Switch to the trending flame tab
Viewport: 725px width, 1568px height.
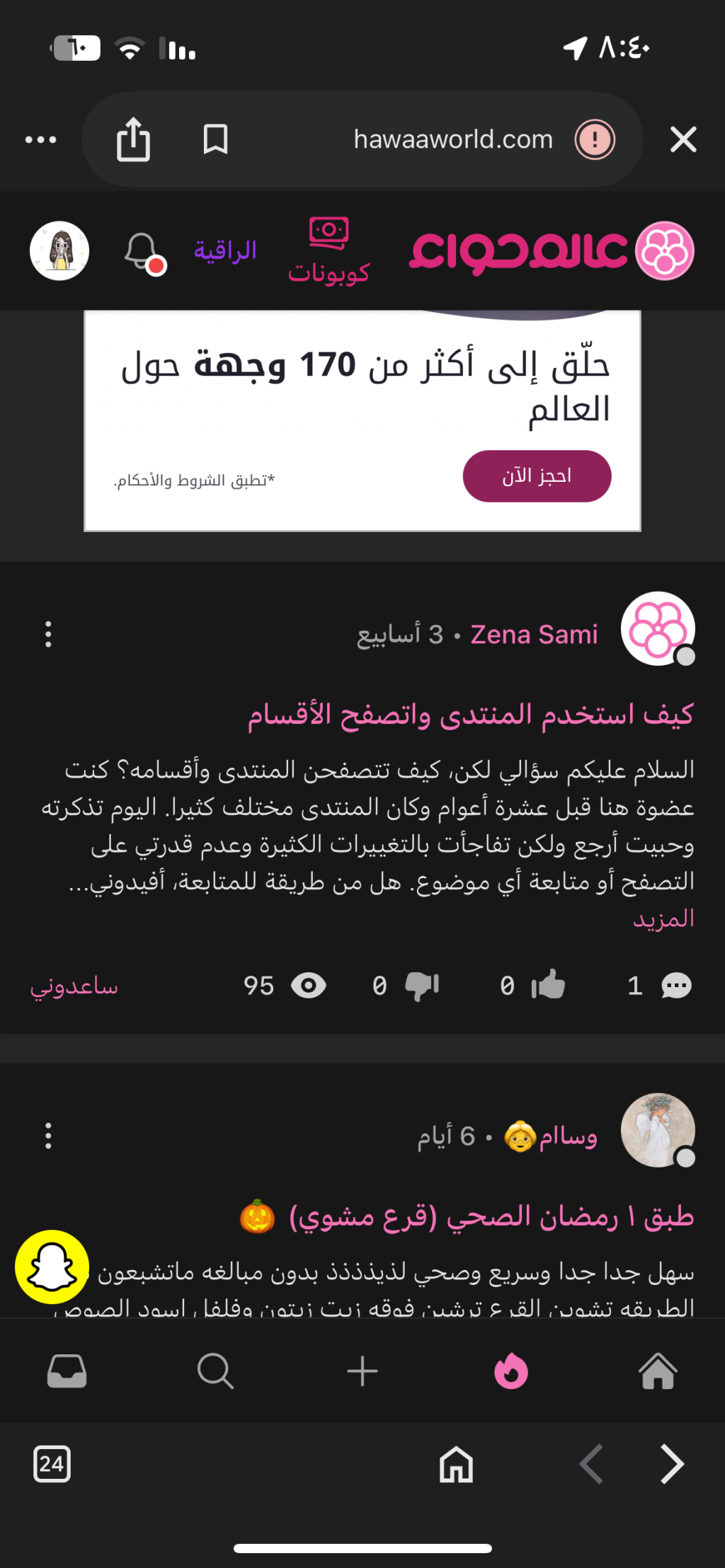tap(510, 1371)
